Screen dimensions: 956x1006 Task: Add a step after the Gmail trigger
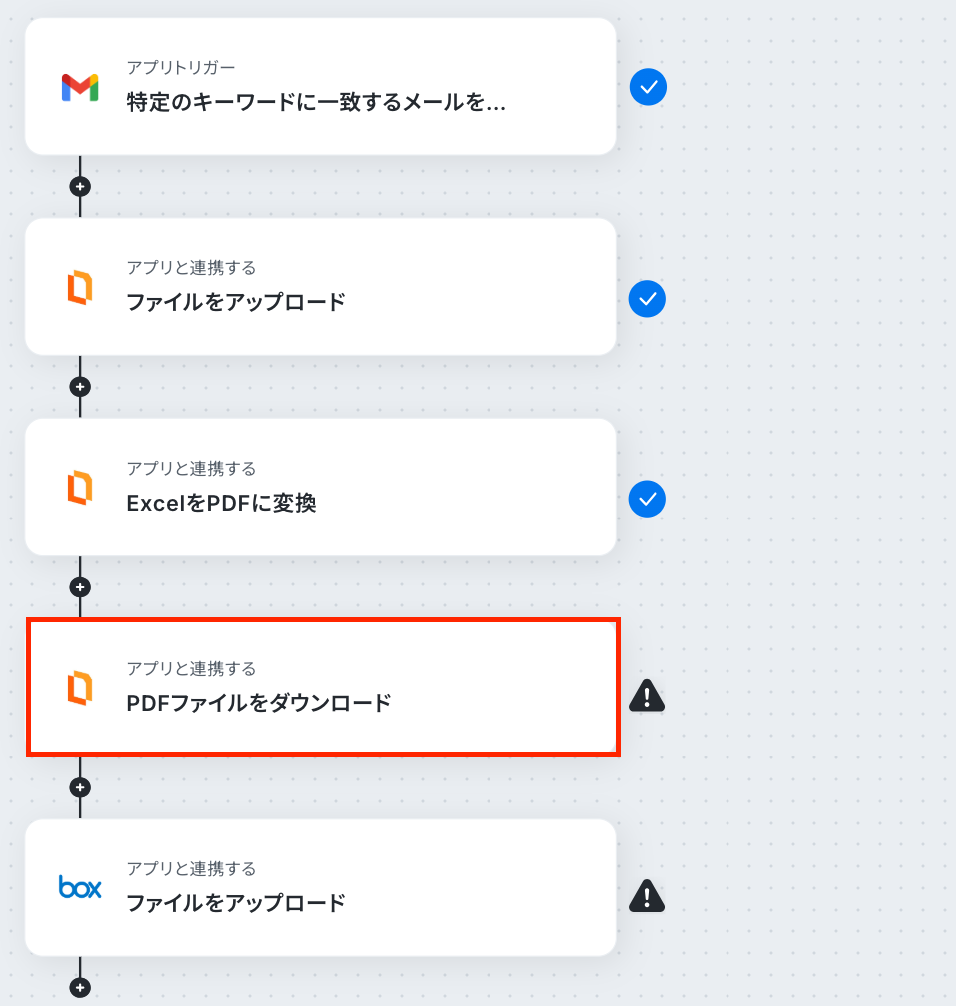[x=80, y=186]
